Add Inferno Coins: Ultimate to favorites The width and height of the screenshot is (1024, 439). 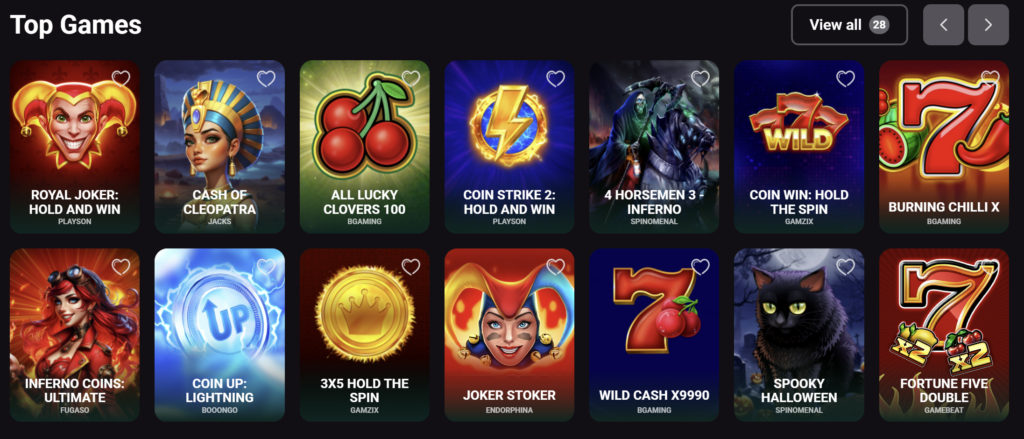121,266
